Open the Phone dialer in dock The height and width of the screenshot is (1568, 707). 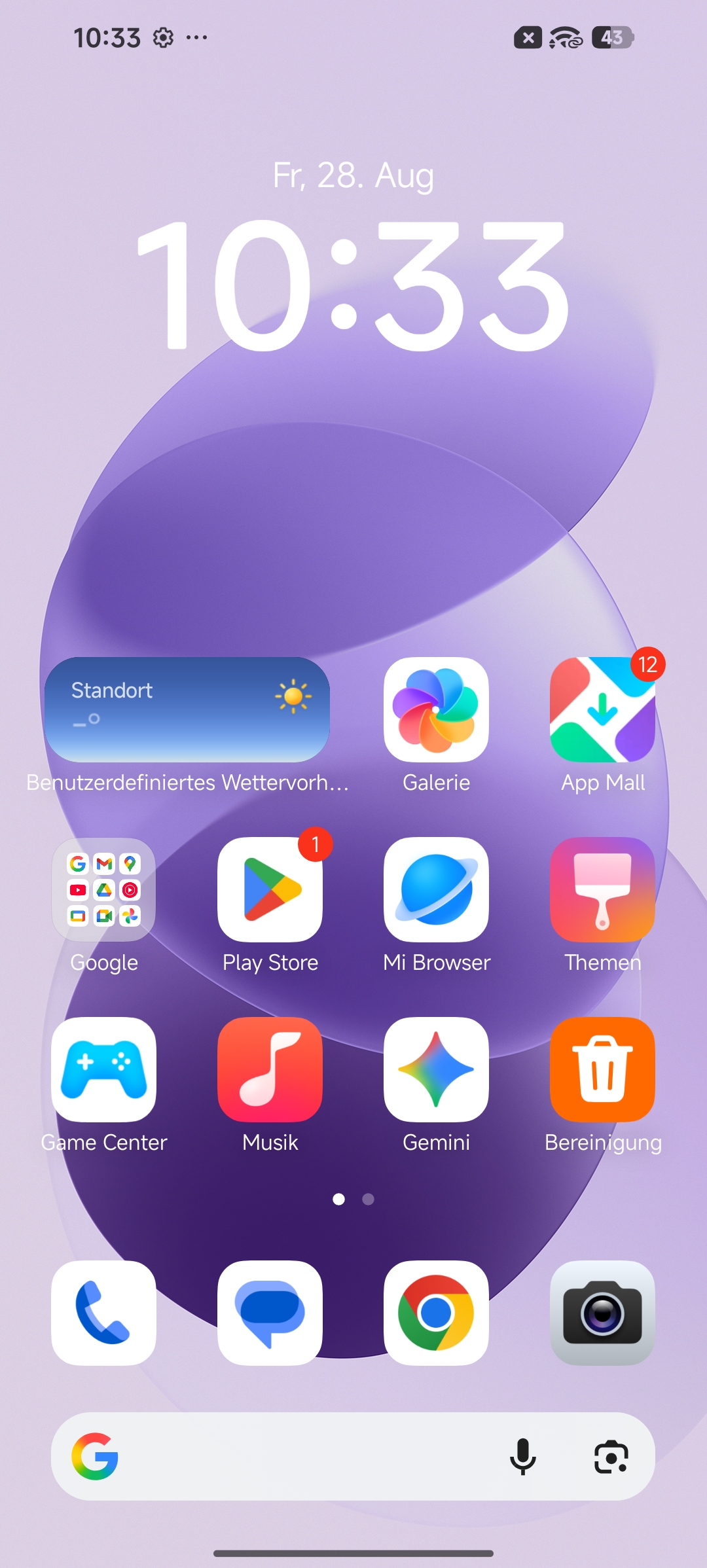103,1313
